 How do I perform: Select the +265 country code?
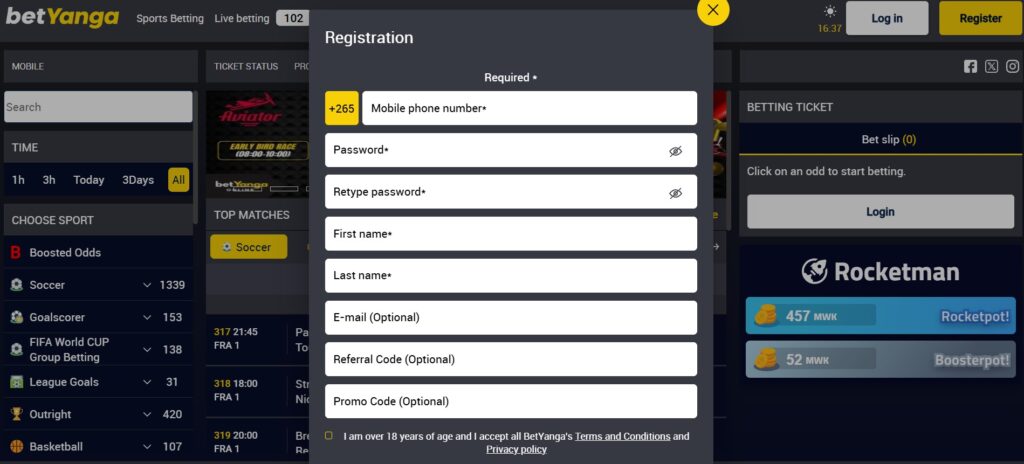point(342,108)
